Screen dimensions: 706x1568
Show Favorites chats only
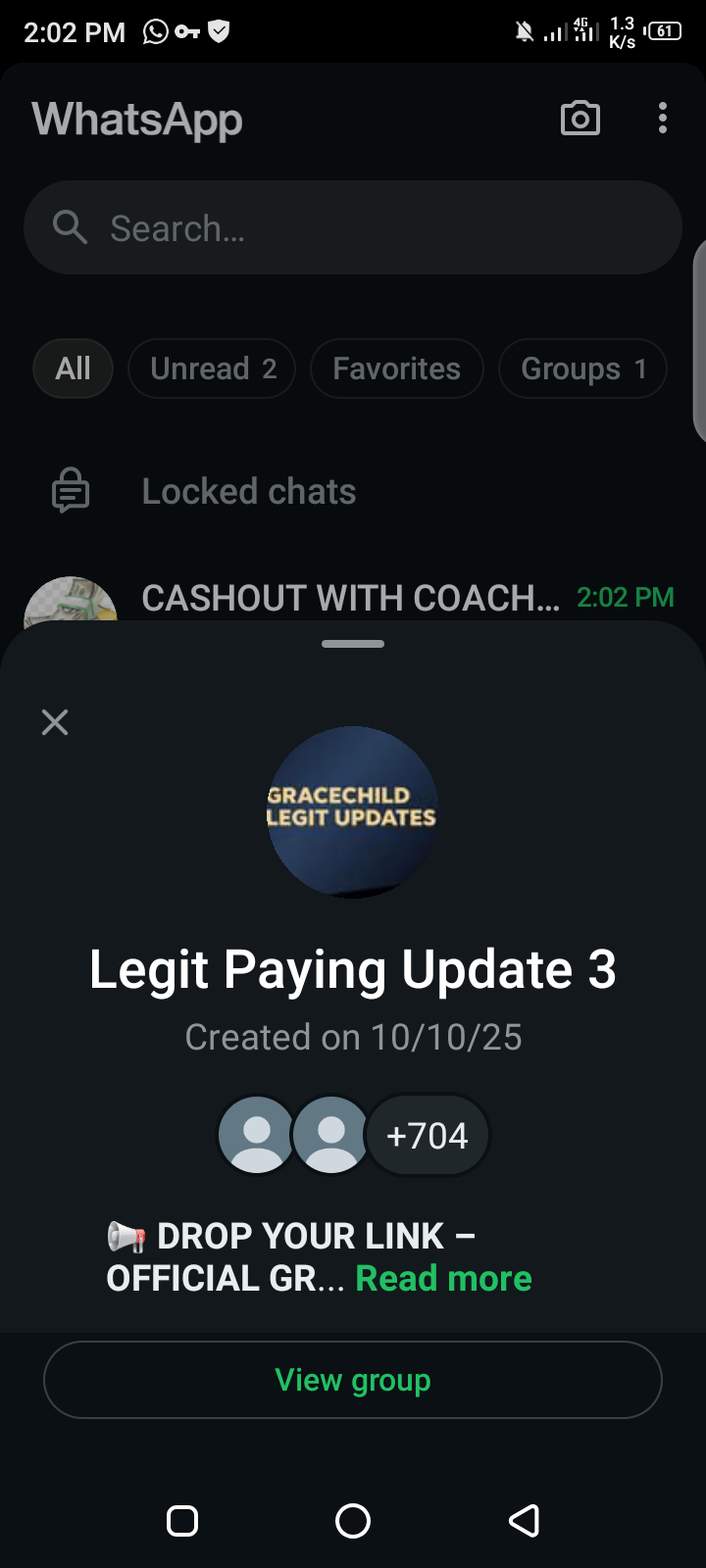pyautogui.click(x=396, y=368)
